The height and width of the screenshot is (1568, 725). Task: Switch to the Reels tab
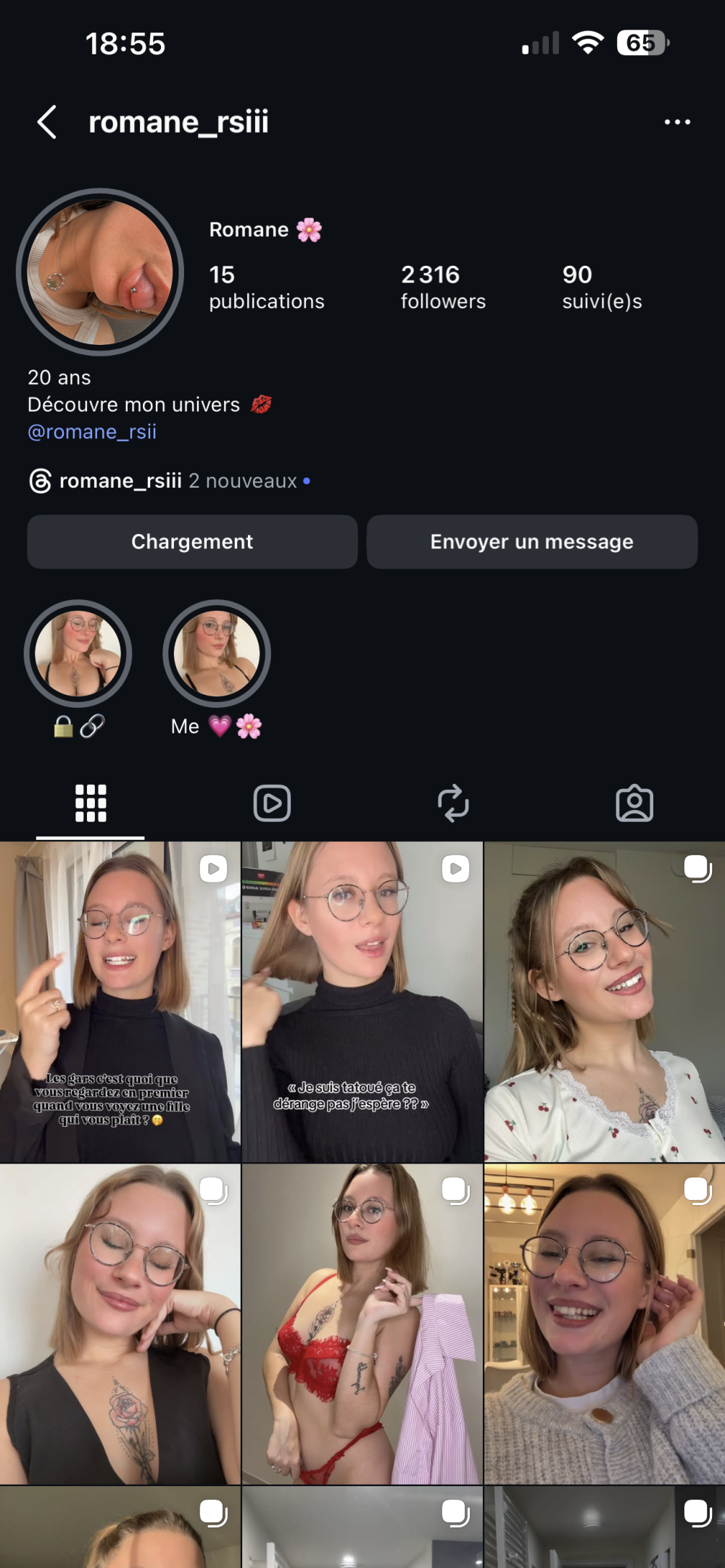pyautogui.click(x=272, y=804)
